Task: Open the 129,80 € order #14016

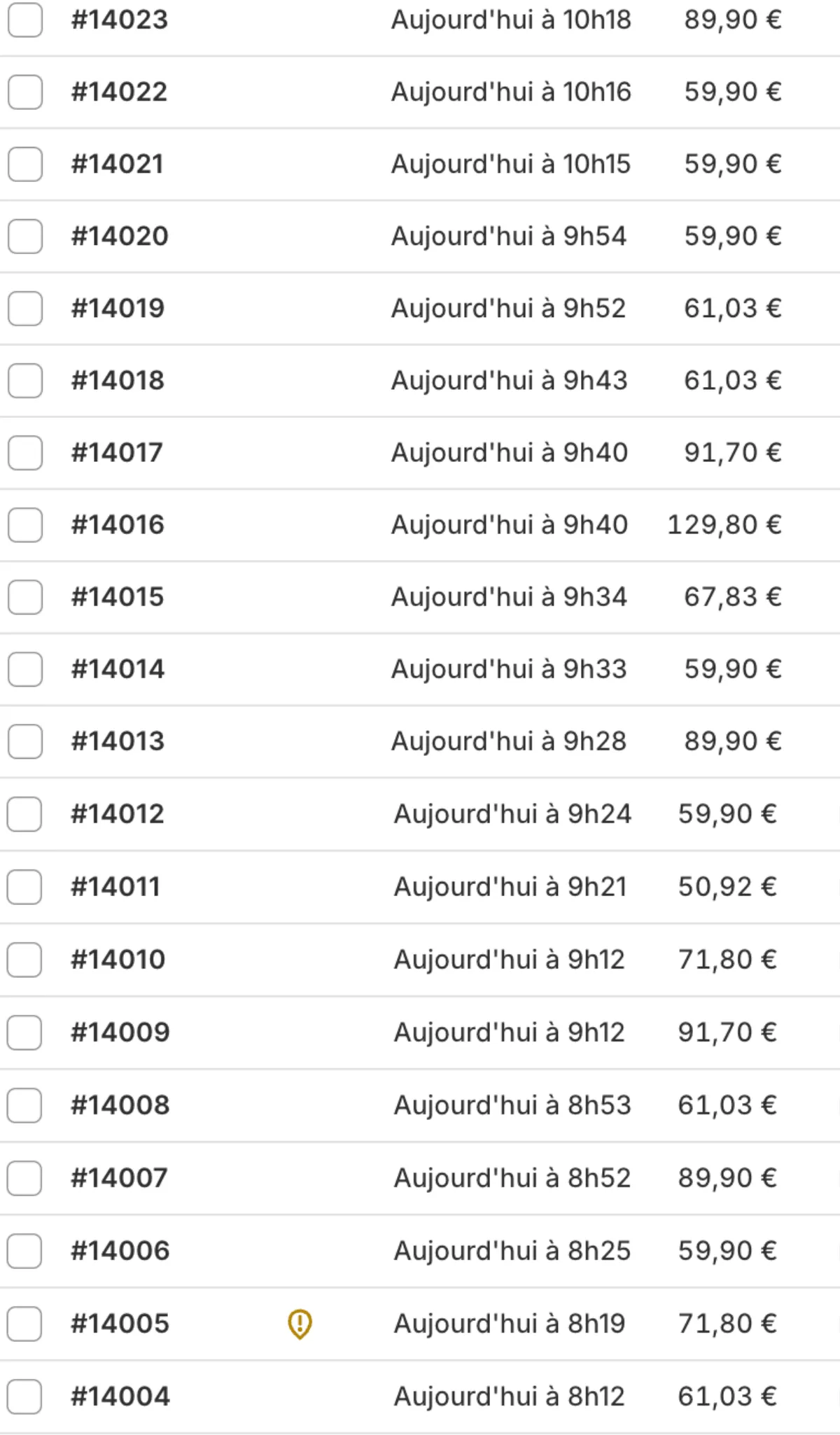Action: [118, 524]
